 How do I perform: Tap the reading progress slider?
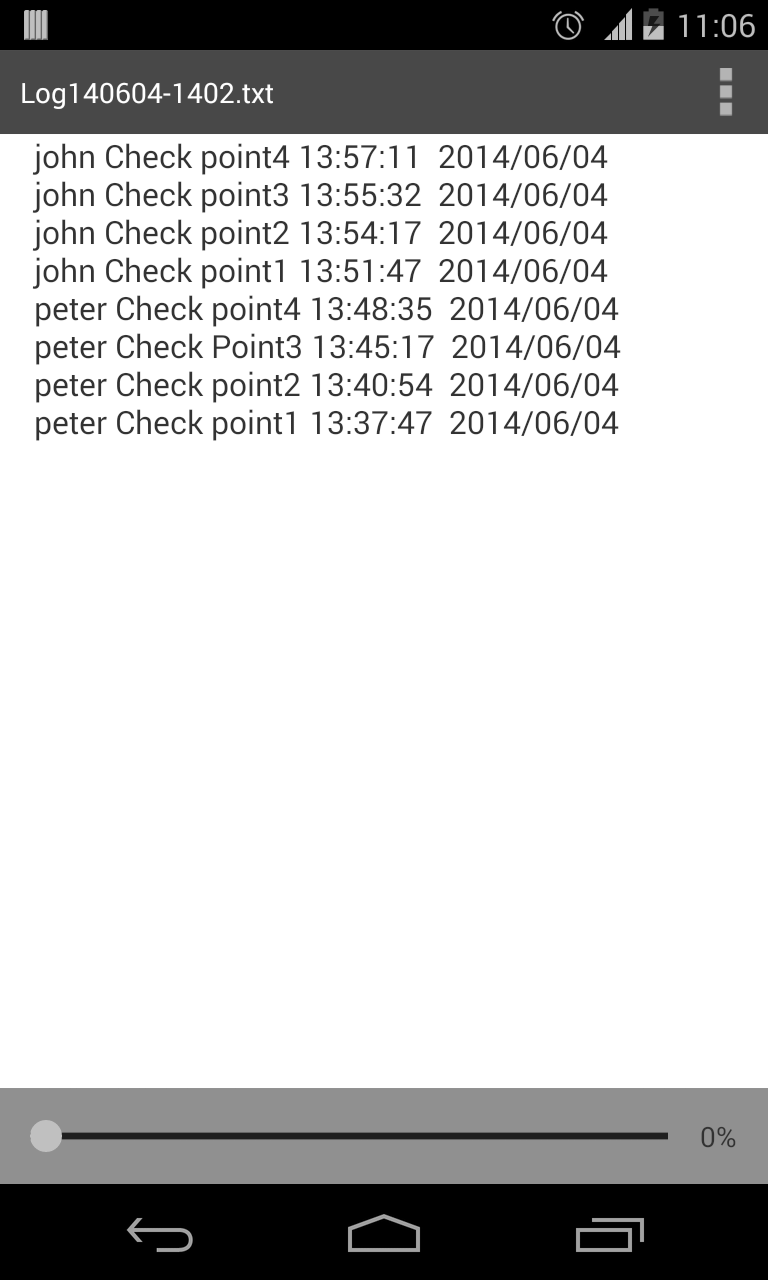click(x=358, y=1136)
